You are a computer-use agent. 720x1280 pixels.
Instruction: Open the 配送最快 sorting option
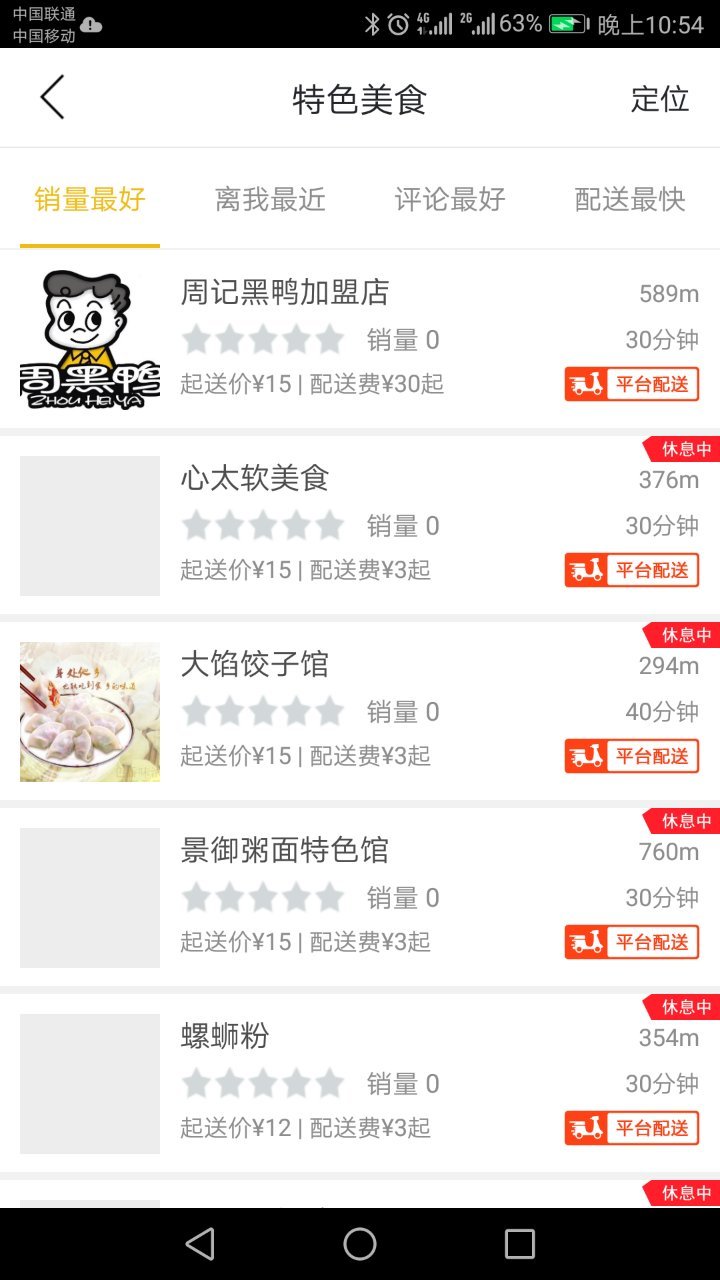(x=631, y=199)
